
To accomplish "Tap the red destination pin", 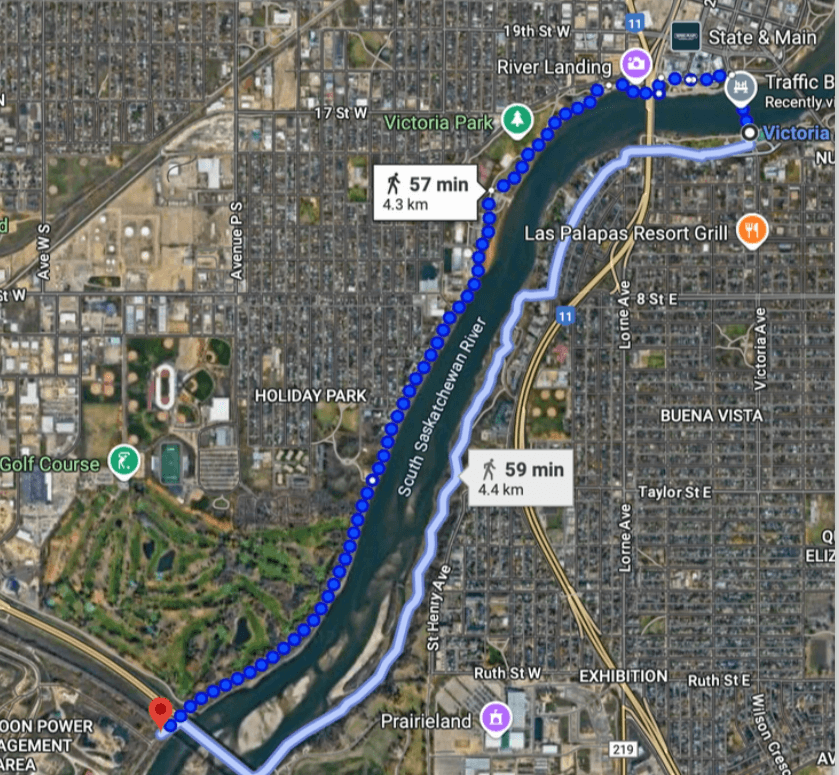I will pyautogui.click(x=160, y=713).
